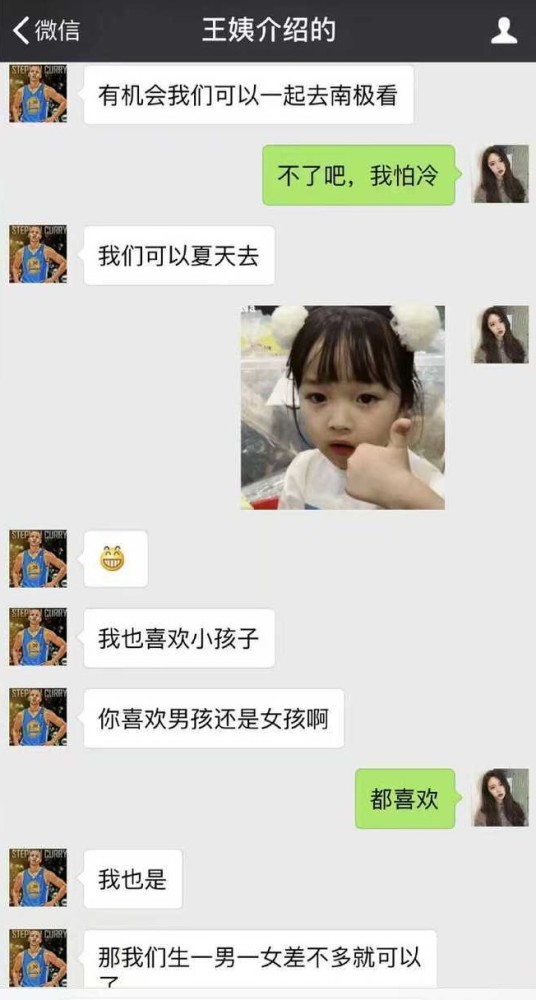Viewport: 536px width, 1000px height.
Task: Tap the sender avatar beside 我们可以夏天去
Action: click(38, 254)
